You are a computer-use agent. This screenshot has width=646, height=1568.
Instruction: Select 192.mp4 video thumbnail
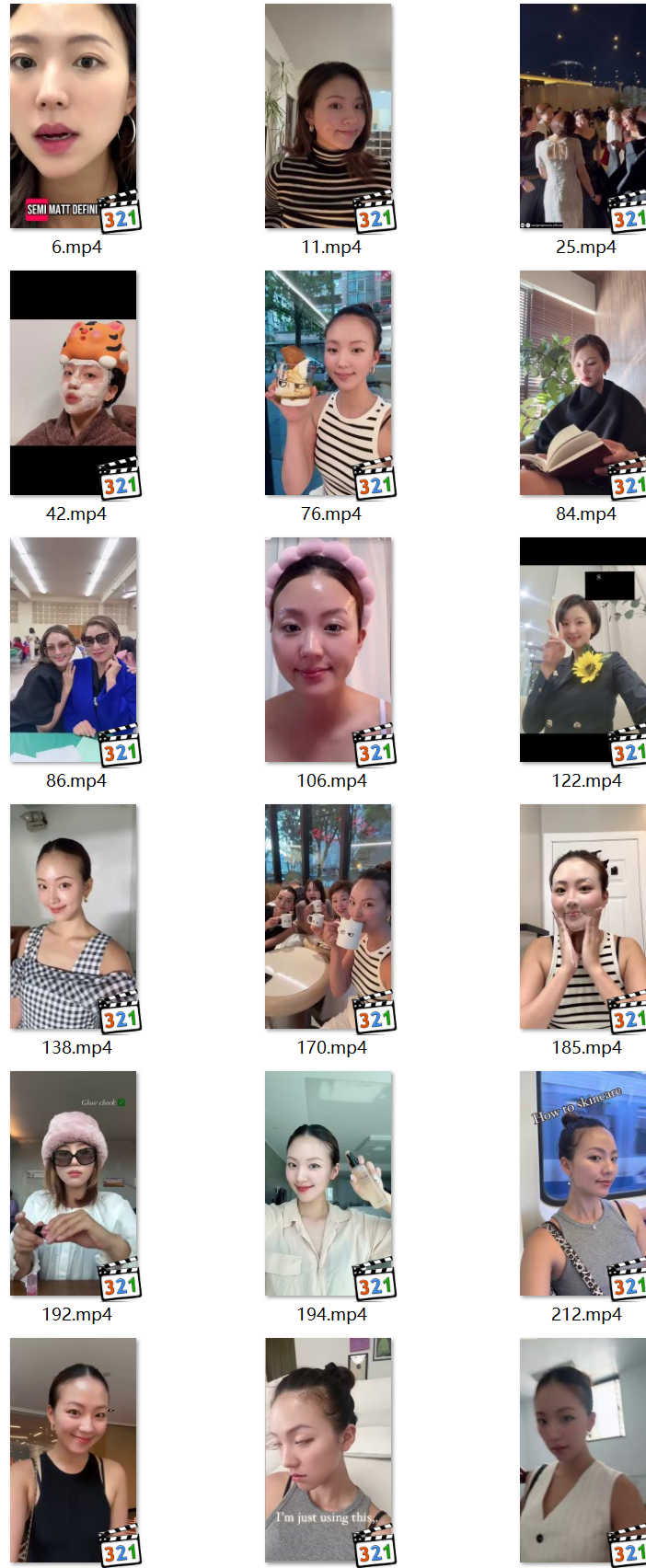[74, 1184]
